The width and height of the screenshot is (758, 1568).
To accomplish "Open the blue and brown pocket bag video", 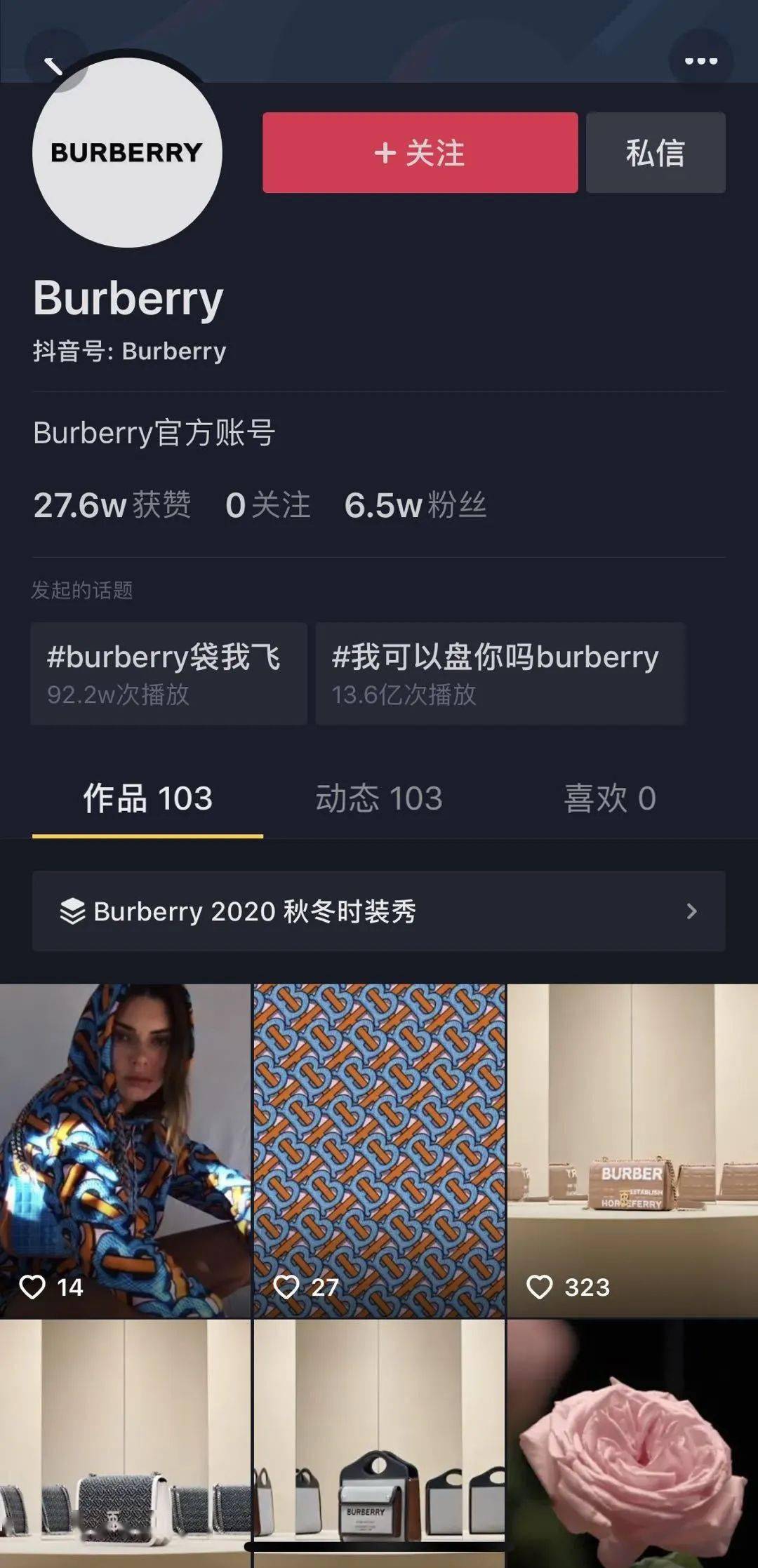I will pos(379,1444).
